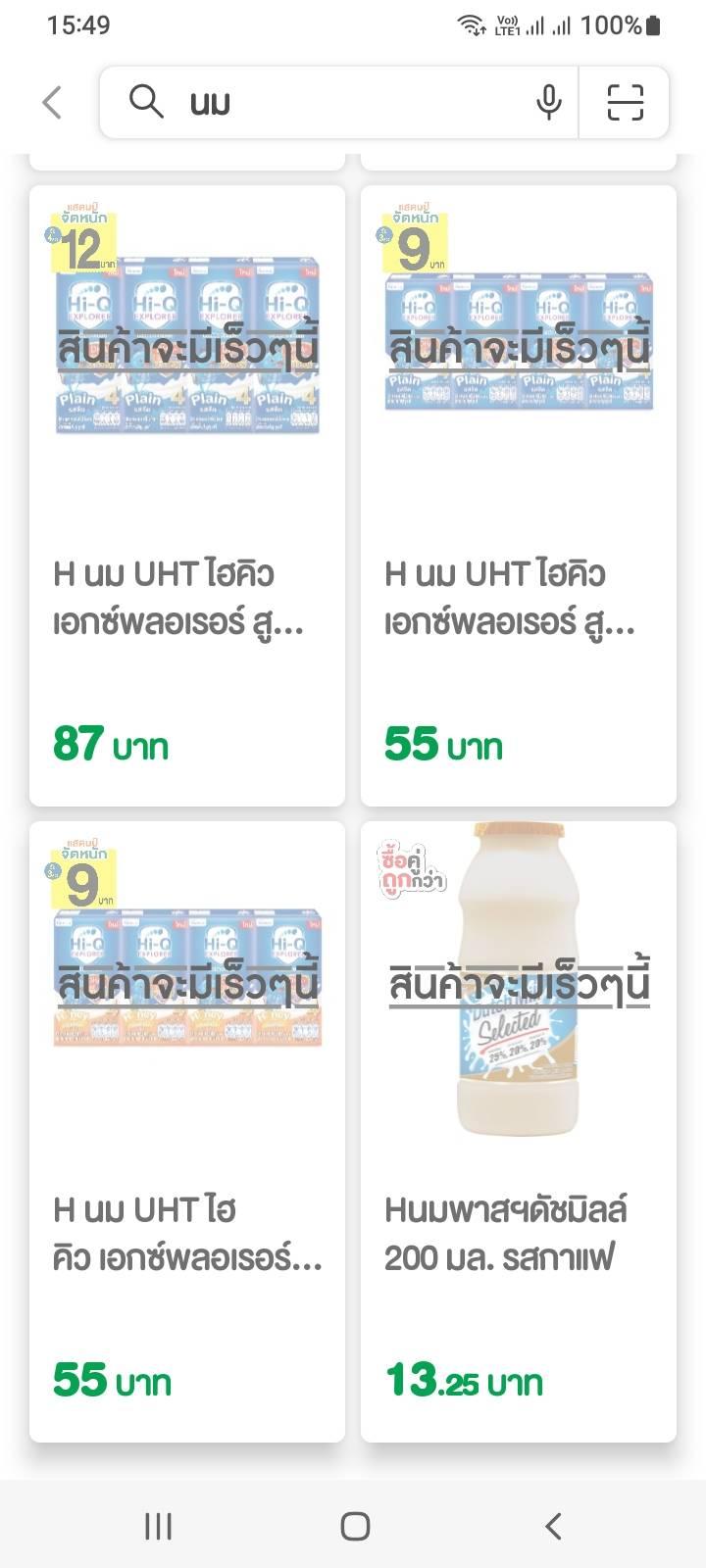The width and height of the screenshot is (706, 1568).
Task: Start voice search with the microphone
Action: pyautogui.click(x=549, y=102)
